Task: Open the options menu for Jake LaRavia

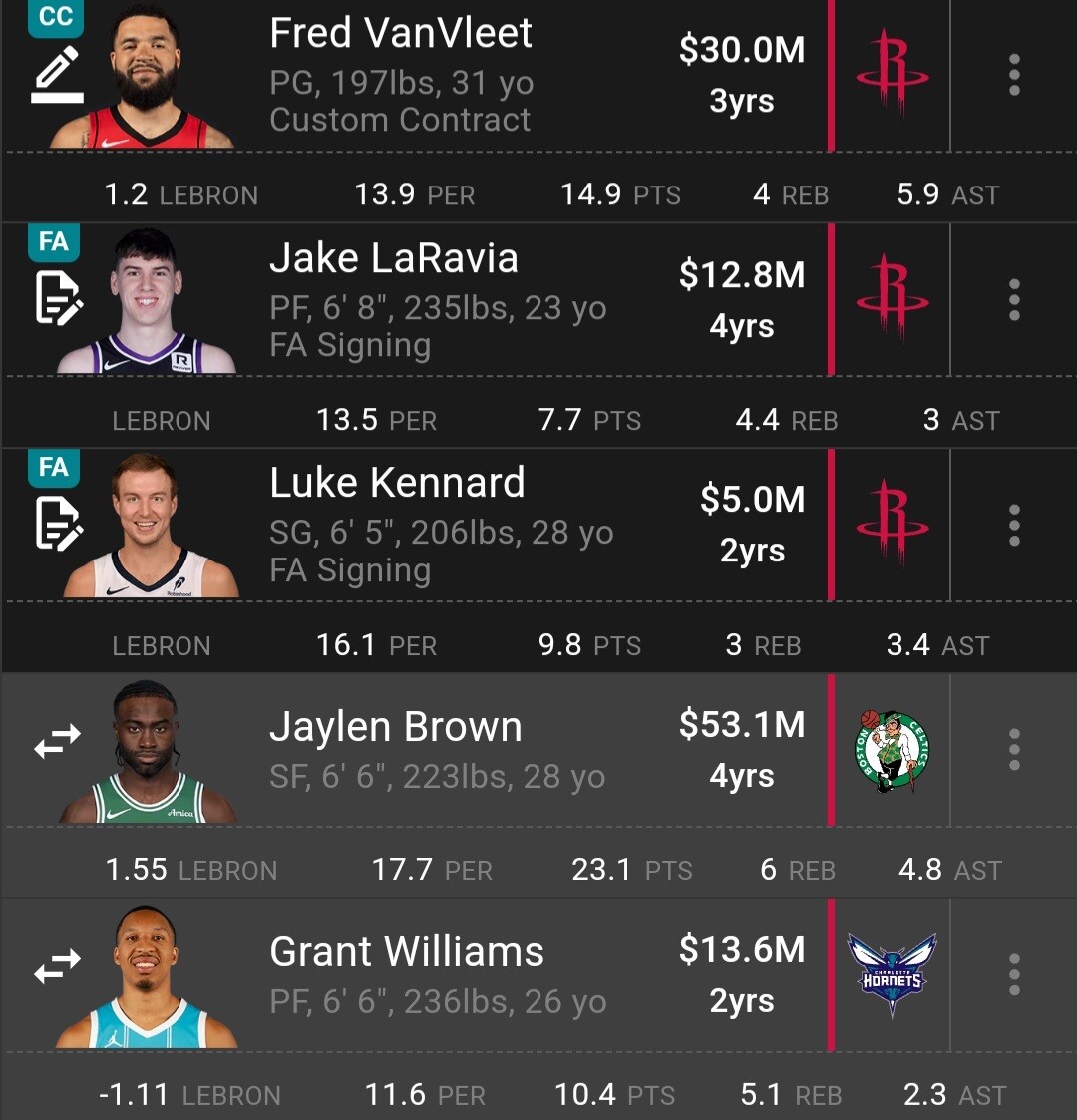Action: (x=1013, y=299)
